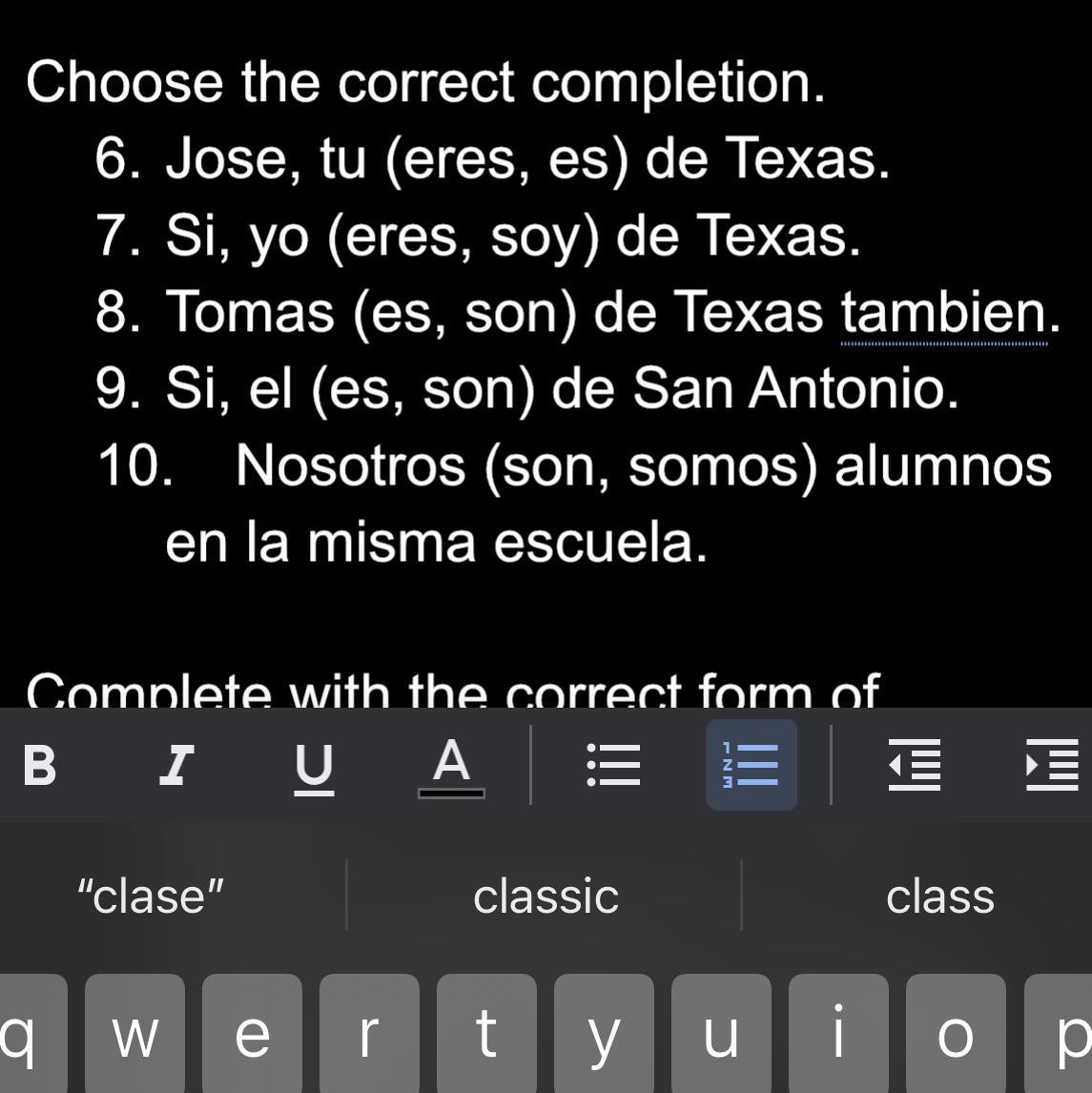The width and height of the screenshot is (1092, 1093).
Task: Apply italic formatting
Action: [x=176, y=765]
